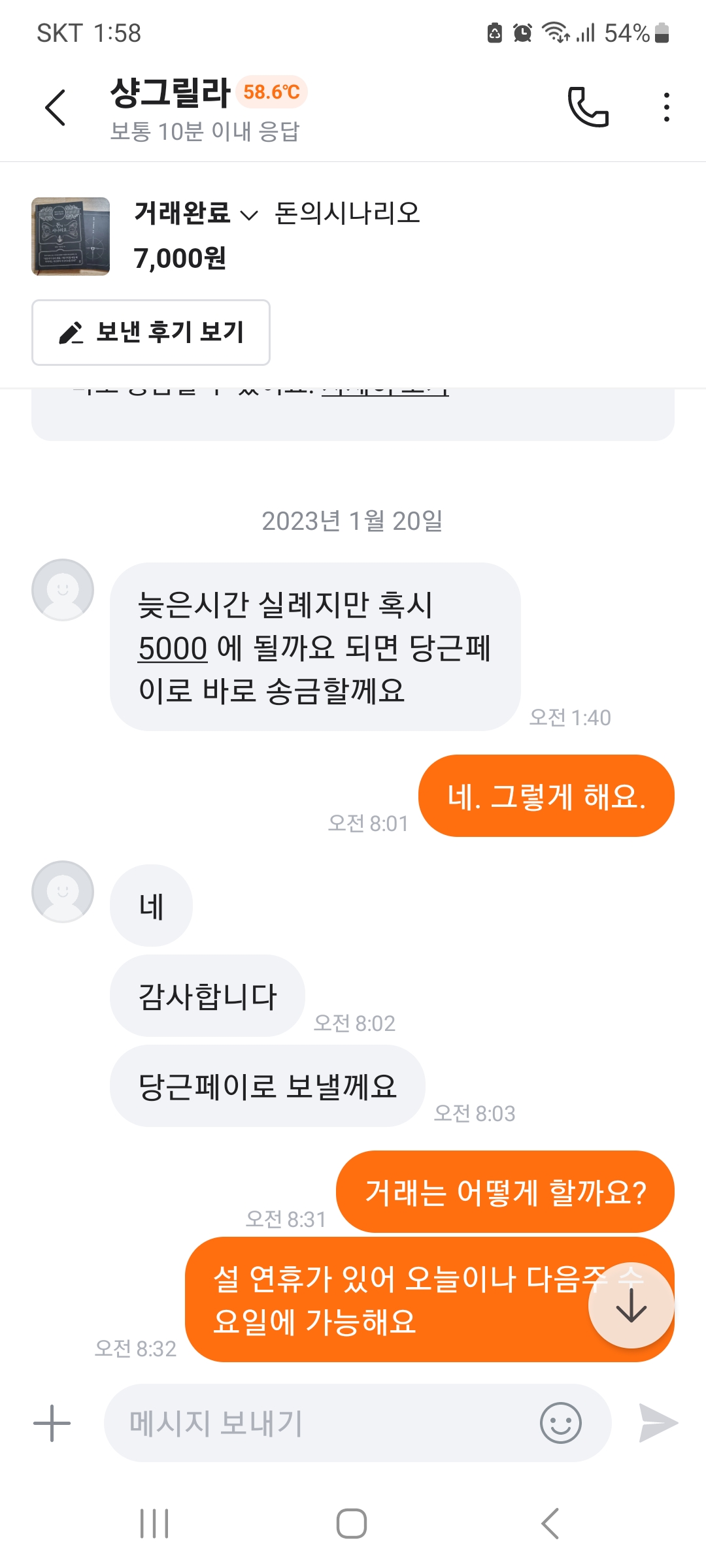Open the system recent apps view
This screenshot has height=1568, width=706.
pos(155,1524)
